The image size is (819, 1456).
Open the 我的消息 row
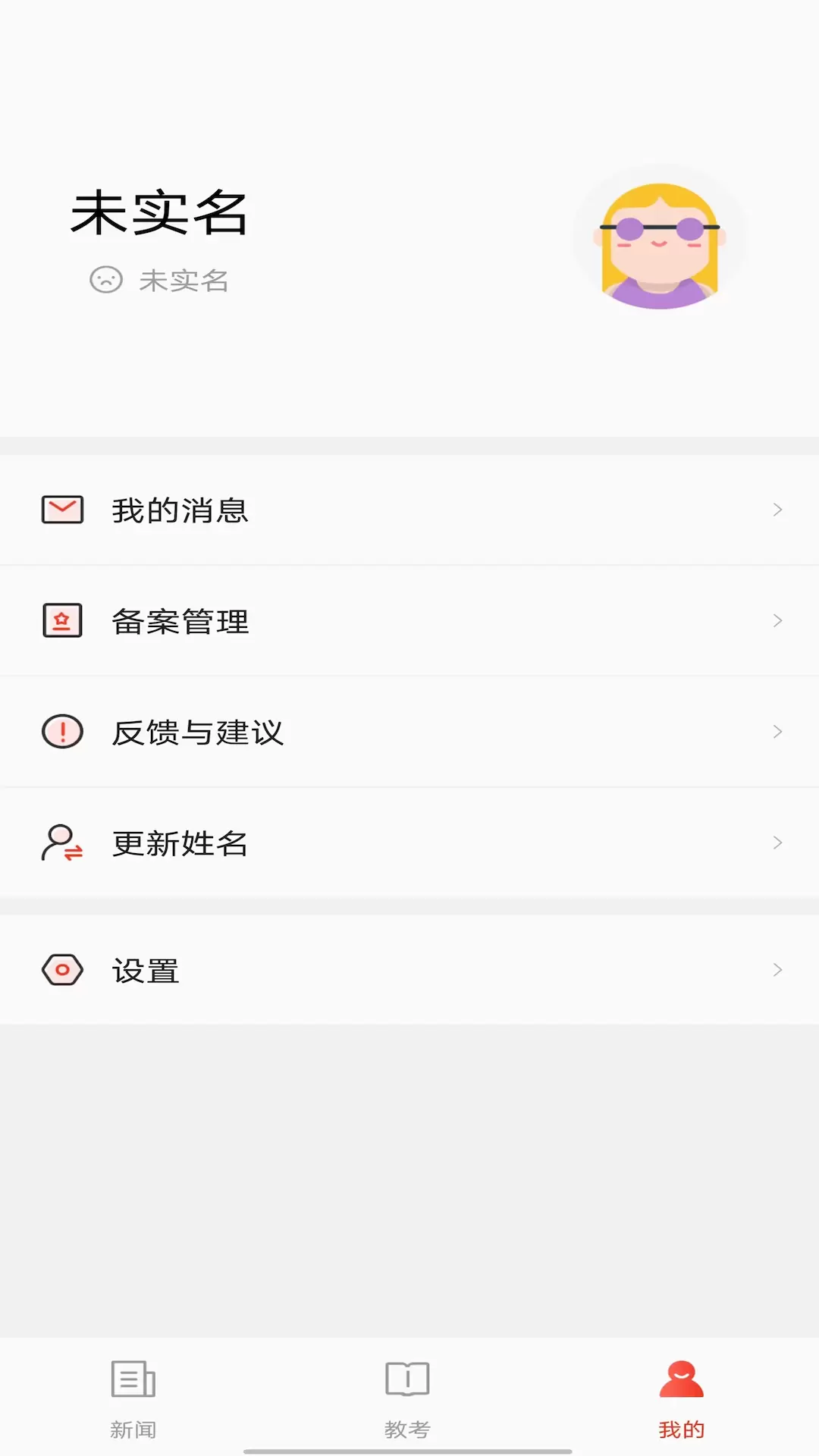point(409,510)
